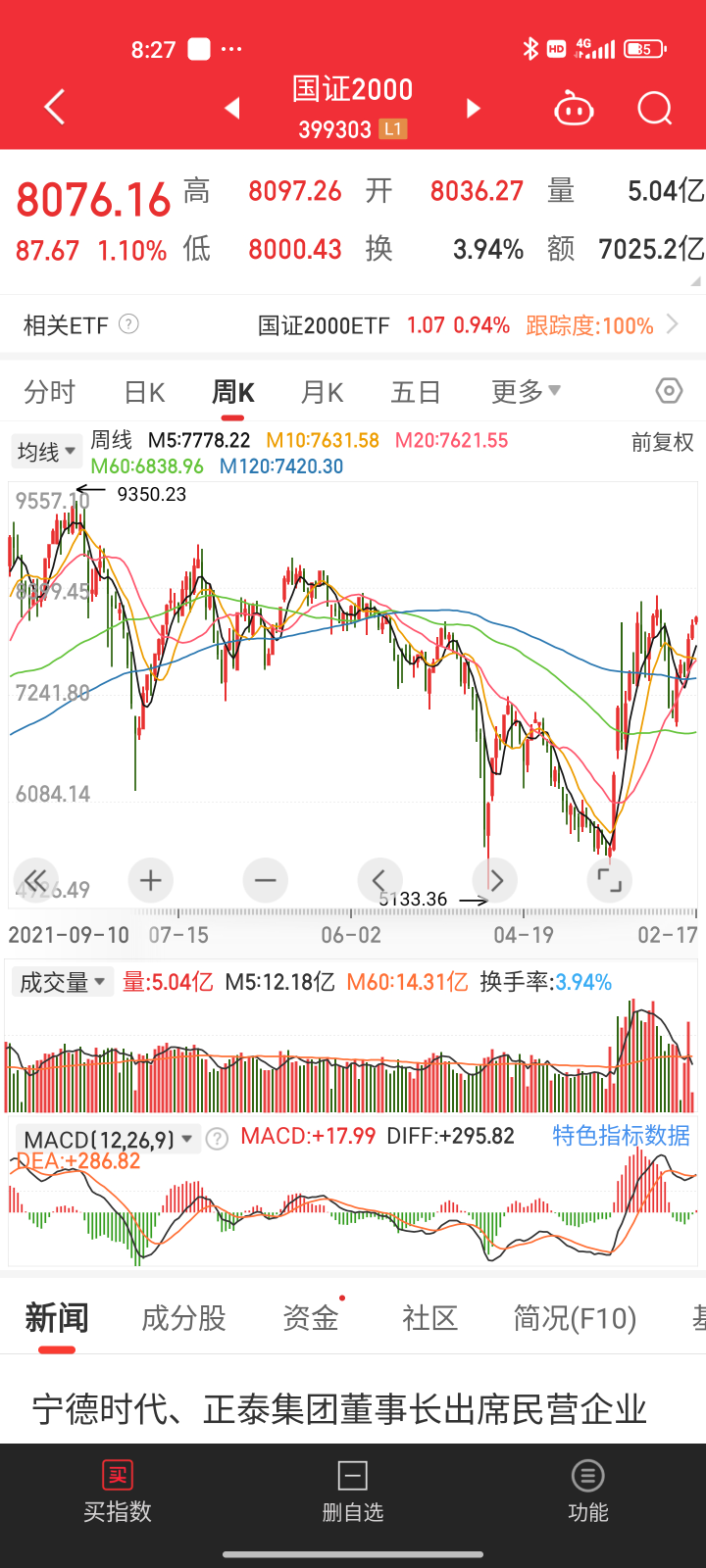Switch to 分时 chart tab
The height and width of the screenshot is (1568, 706).
click(x=49, y=392)
